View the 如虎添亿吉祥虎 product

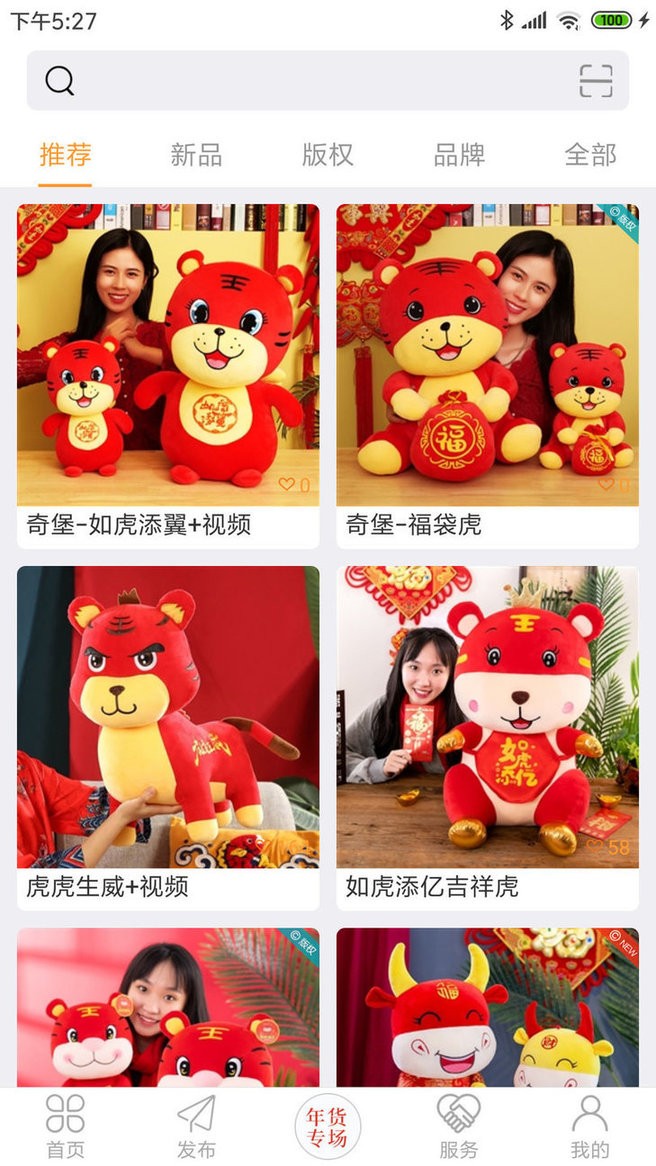[487, 738]
